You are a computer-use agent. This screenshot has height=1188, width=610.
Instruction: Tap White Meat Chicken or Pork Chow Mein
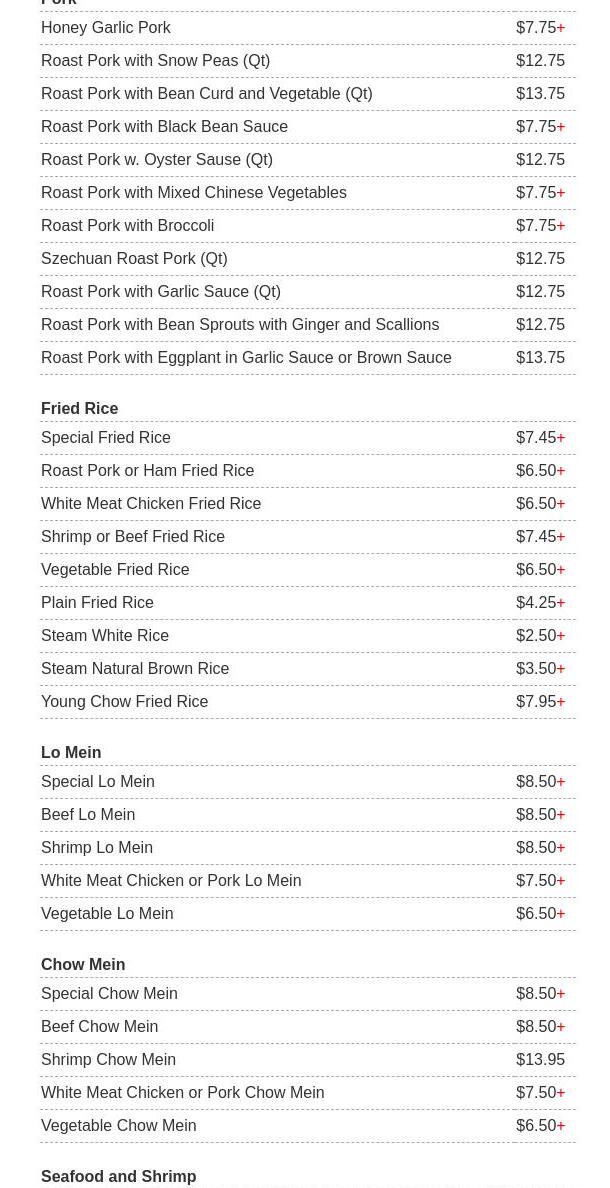(182, 1093)
